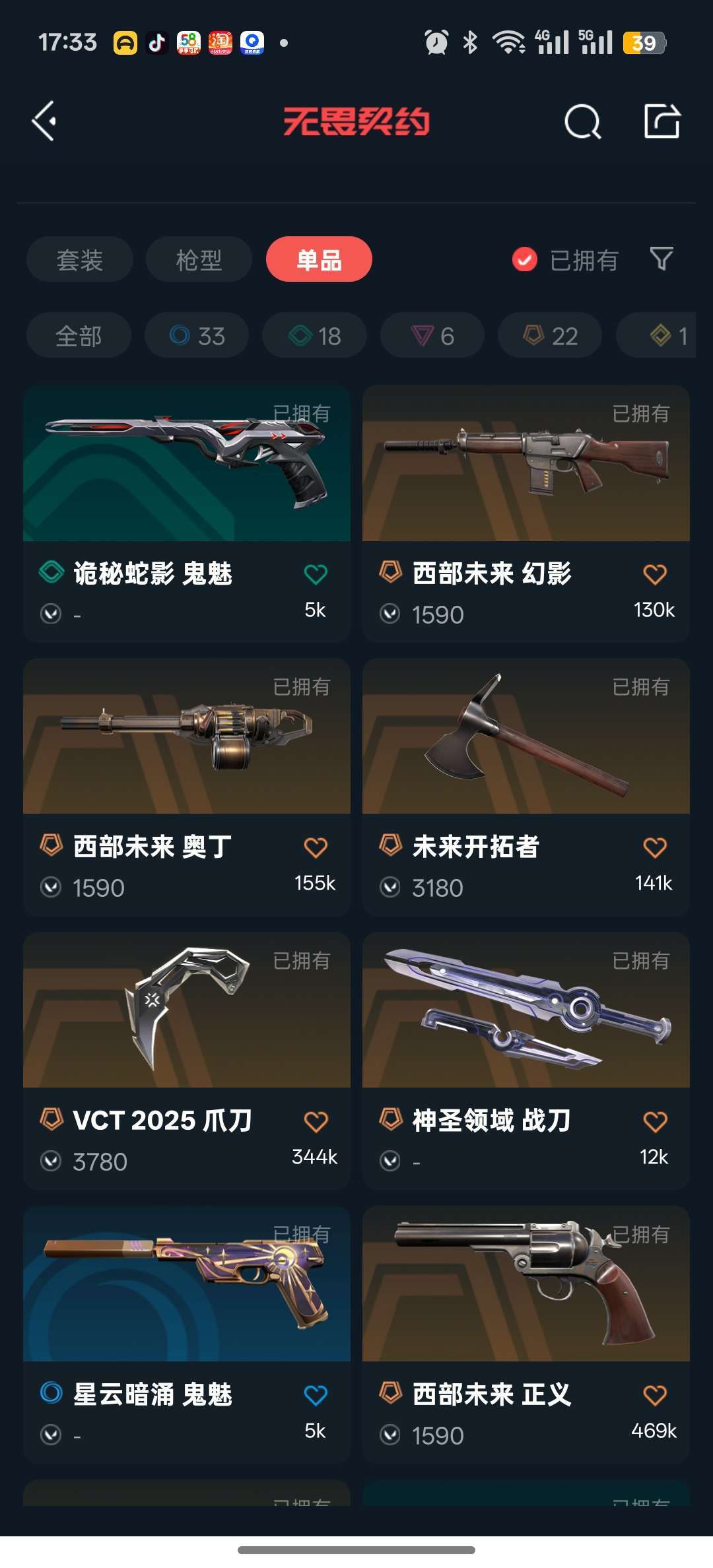Uncheck the 已拥有 filter checkbox
This screenshot has width=713, height=1568.
525,259
